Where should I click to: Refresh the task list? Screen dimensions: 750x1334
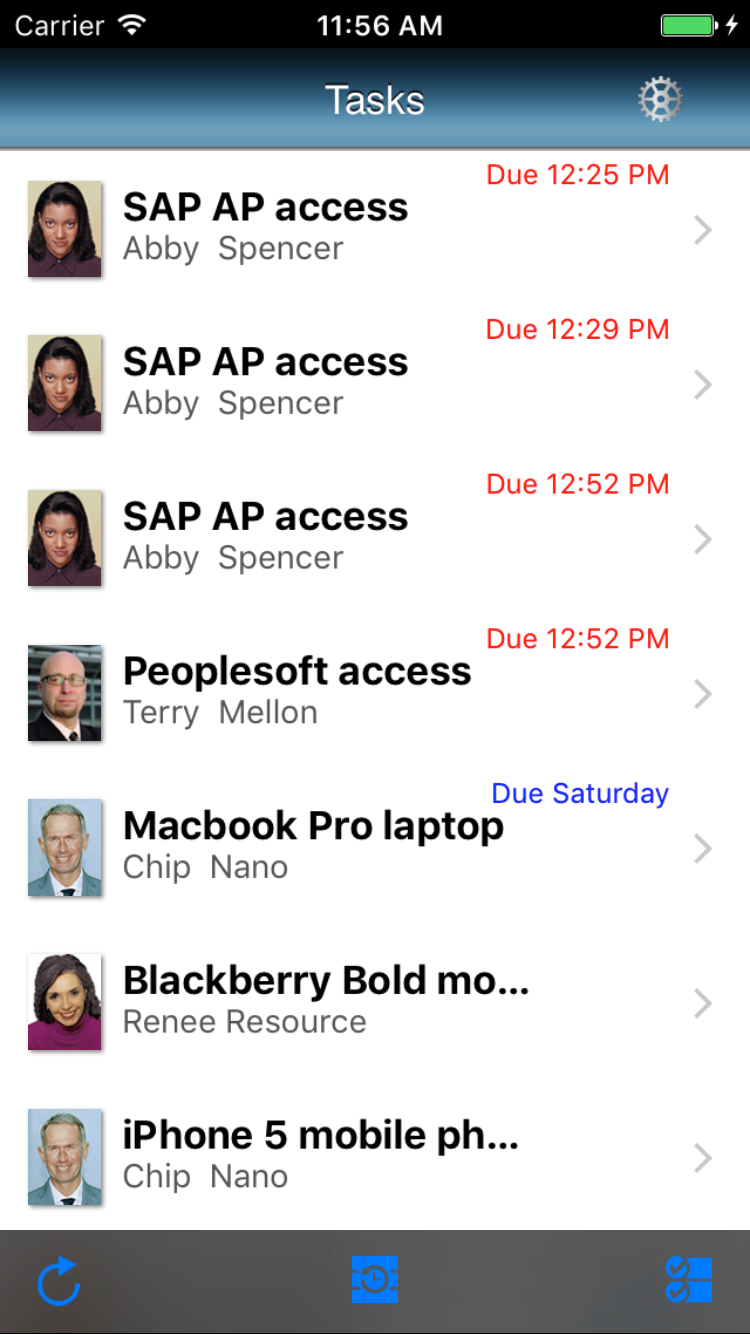(59, 1281)
